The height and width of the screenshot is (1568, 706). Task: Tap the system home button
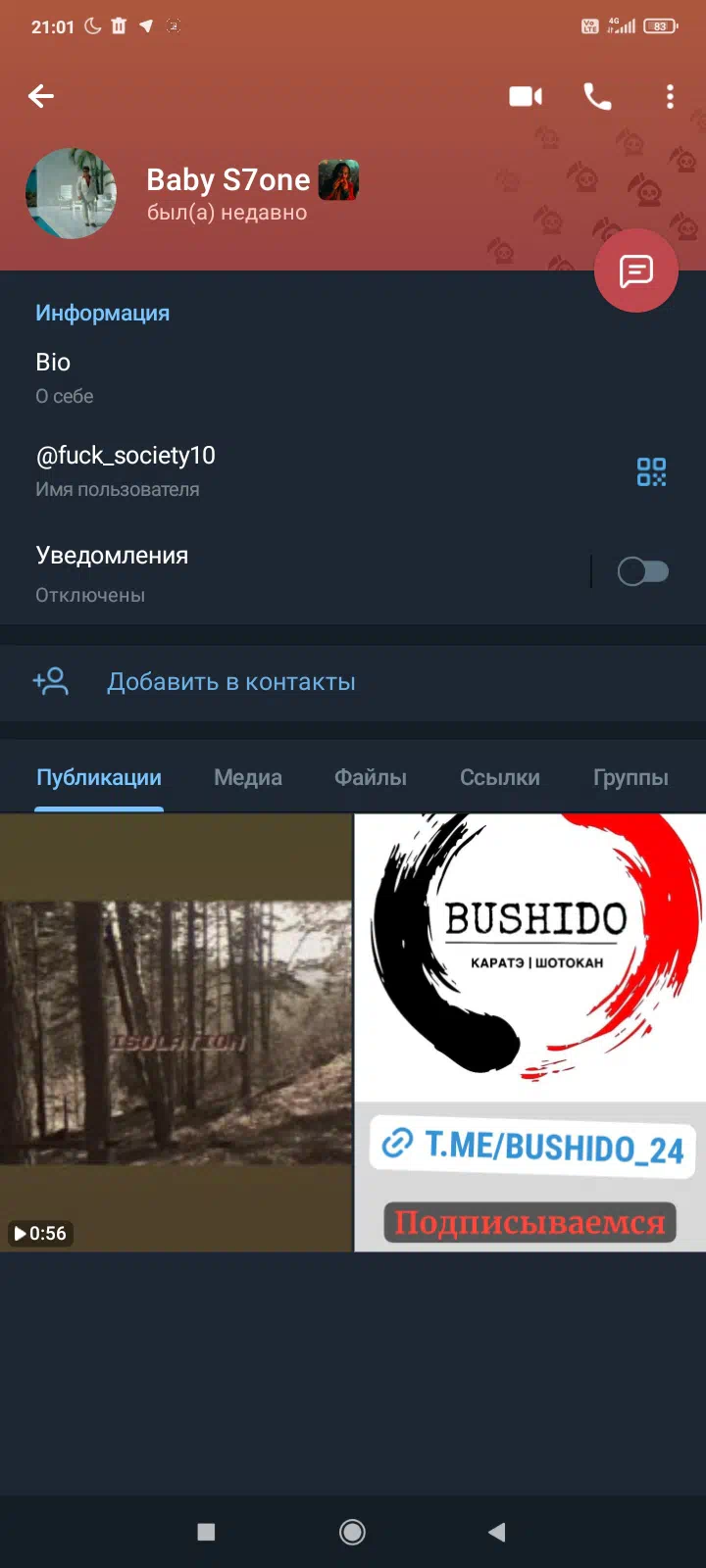pyautogui.click(x=352, y=1532)
